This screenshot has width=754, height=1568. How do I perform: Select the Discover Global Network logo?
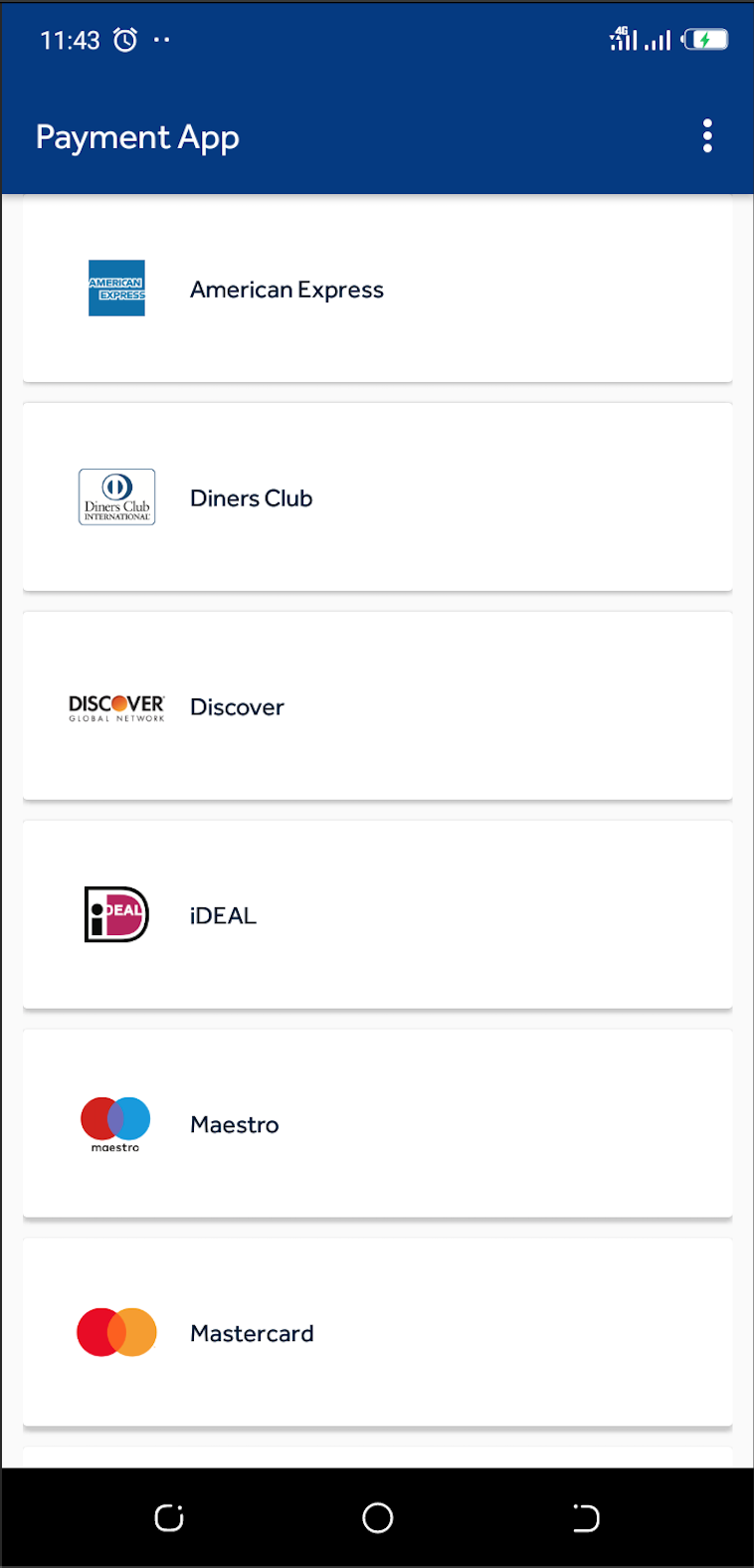pyautogui.click(x=116, y=706)
